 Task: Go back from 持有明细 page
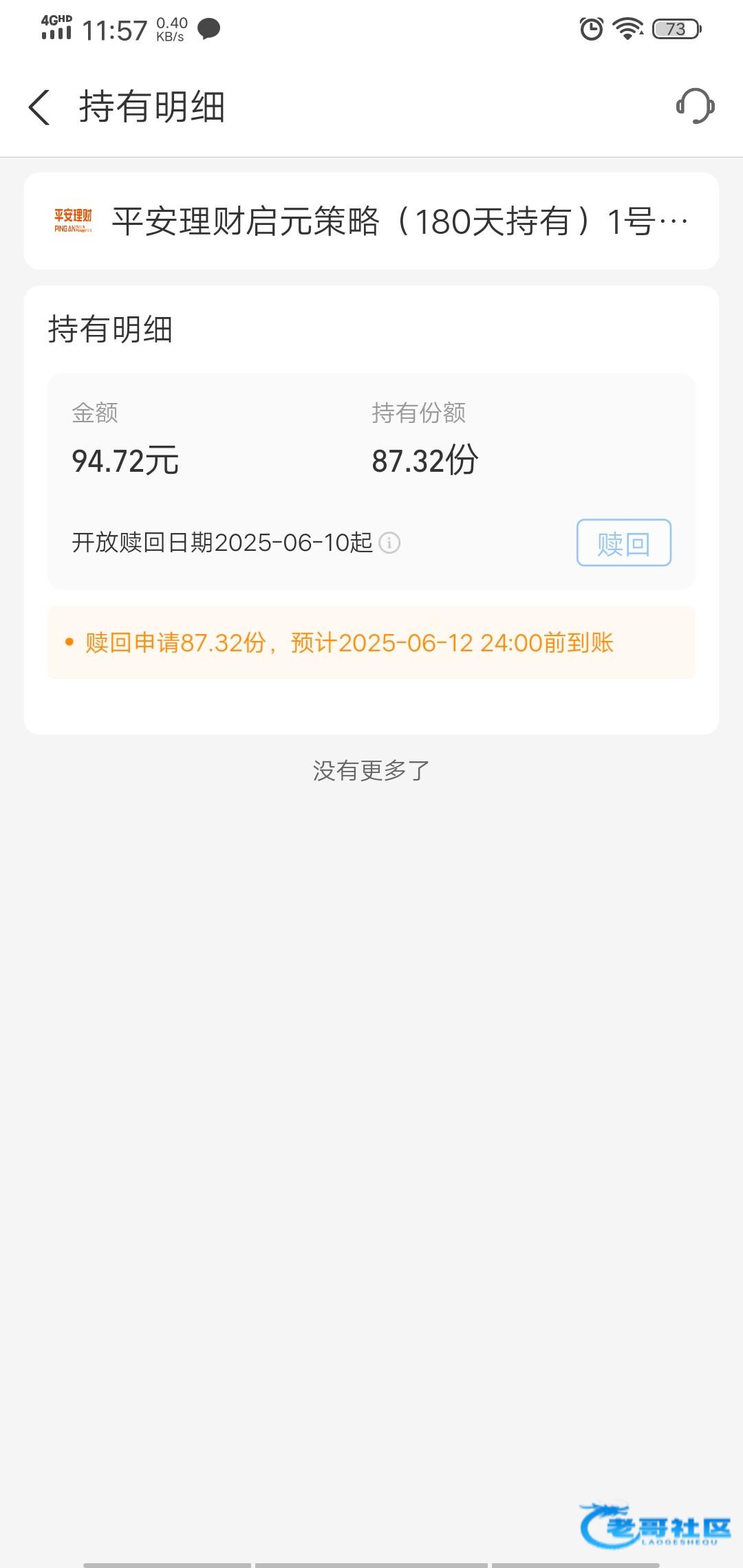tap(39, 107)
